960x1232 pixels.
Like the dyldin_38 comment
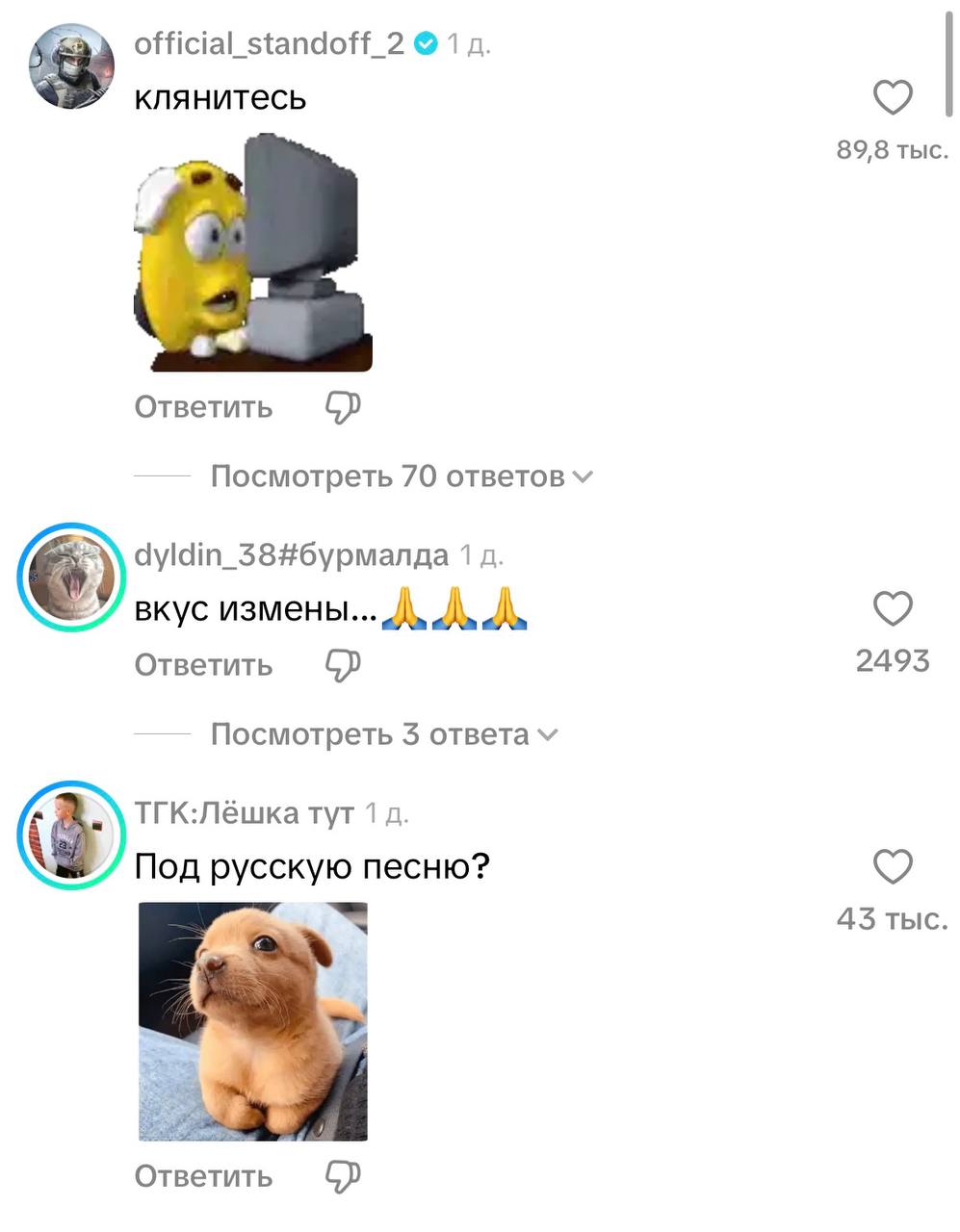(x=892, y=609)
